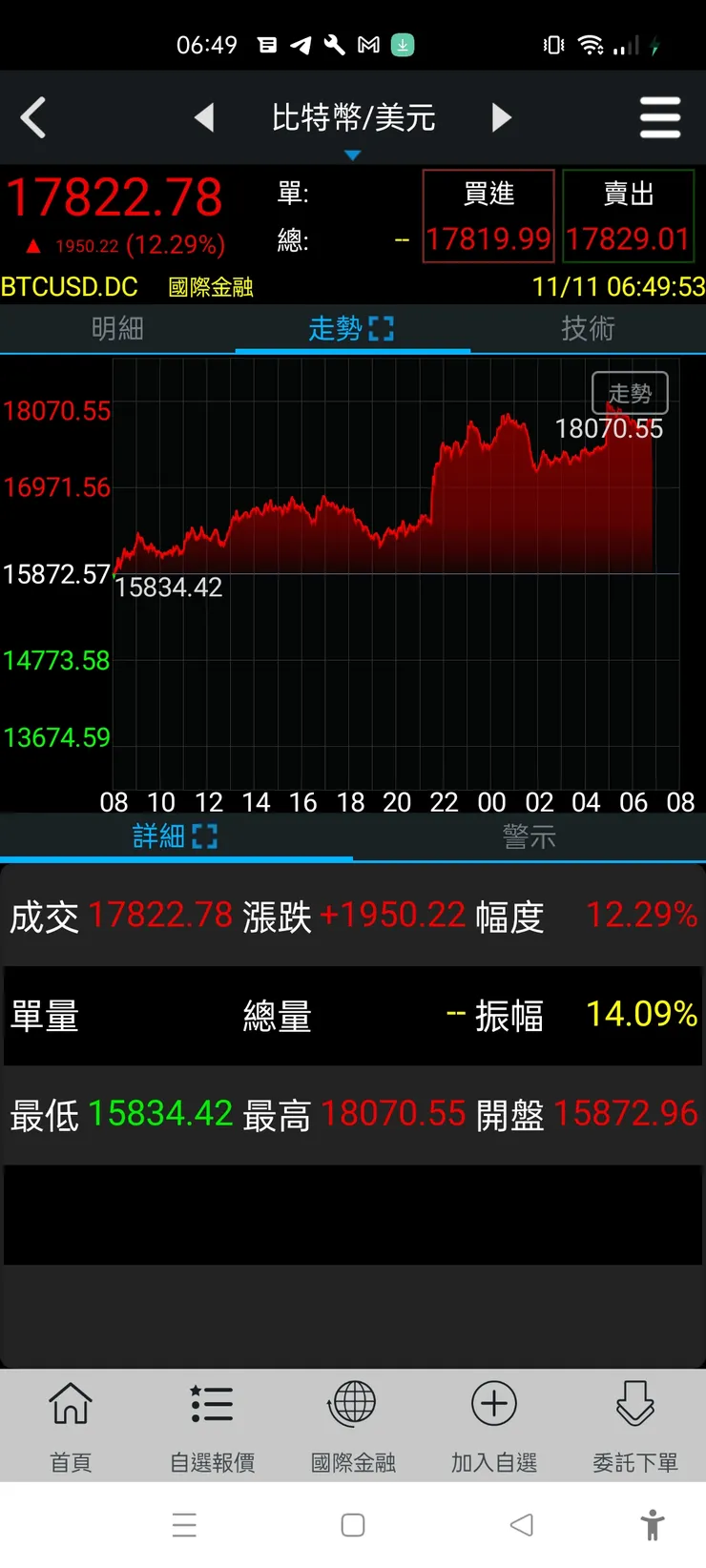Select the 詳細 details tab
This screenshot has height=1568, width=706.
click(x=175, y=836)
